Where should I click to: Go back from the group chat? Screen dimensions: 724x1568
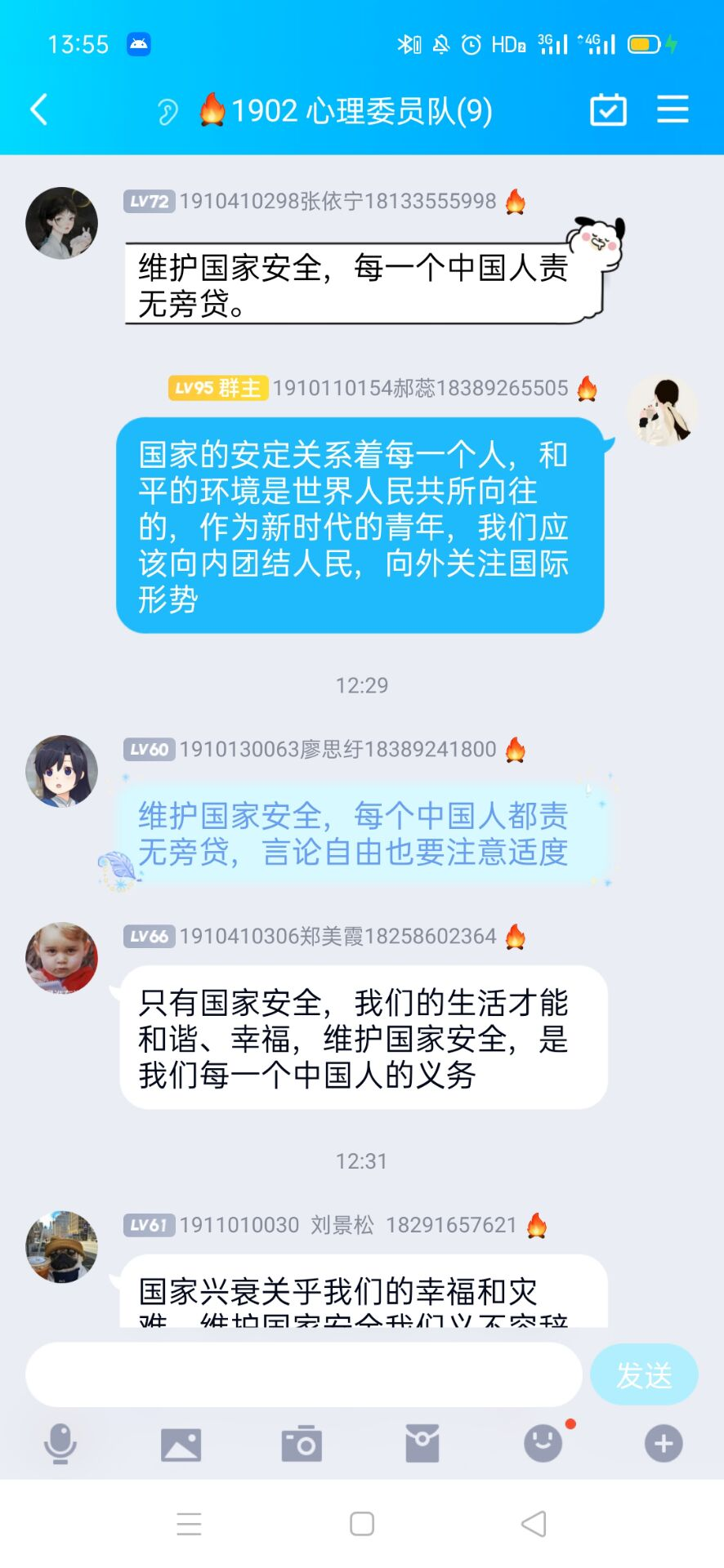pyautogui.click(x=38, y=109)
